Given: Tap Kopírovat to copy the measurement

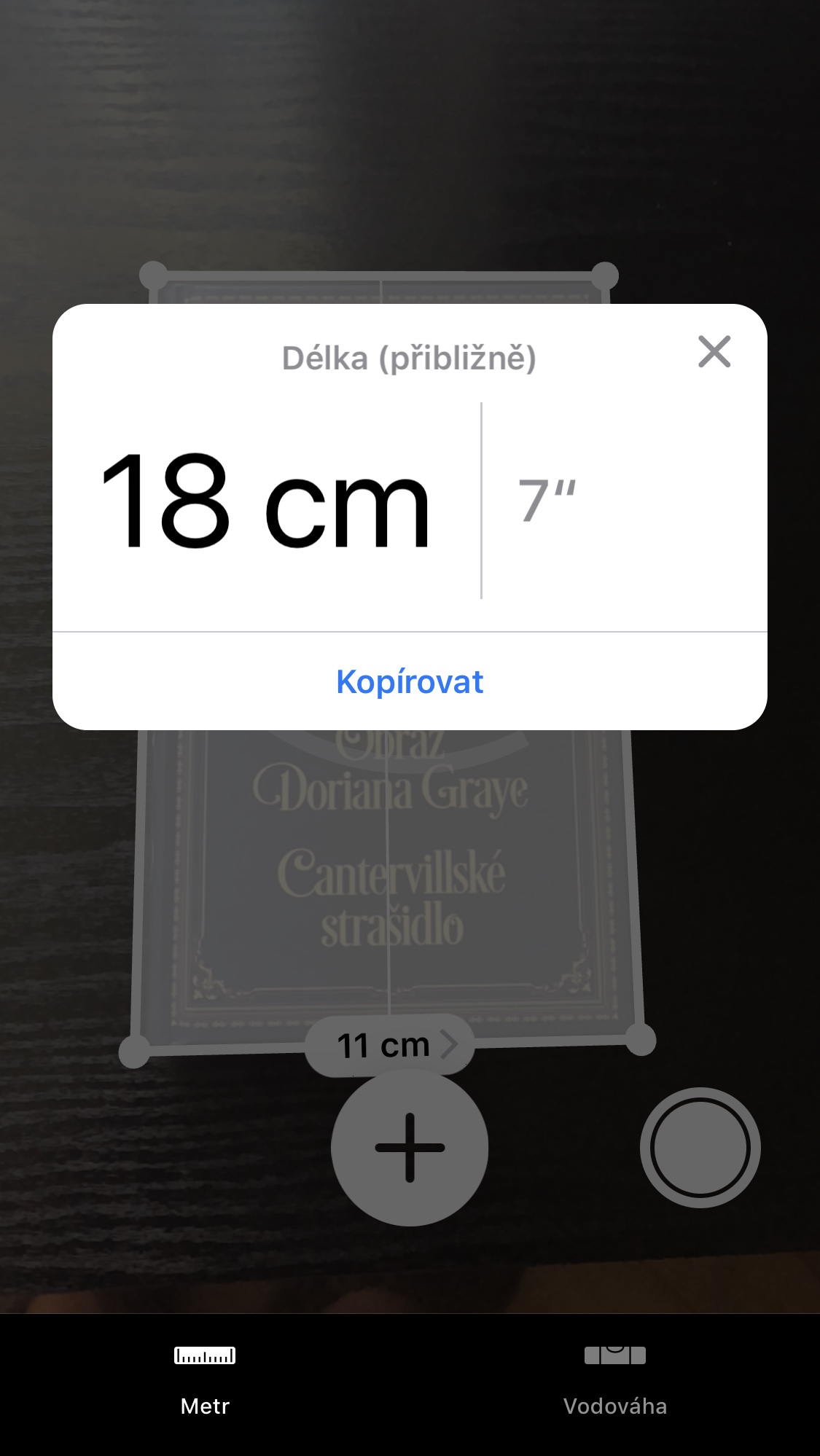Looking at the screenshot, I should (x=410, y=681).
